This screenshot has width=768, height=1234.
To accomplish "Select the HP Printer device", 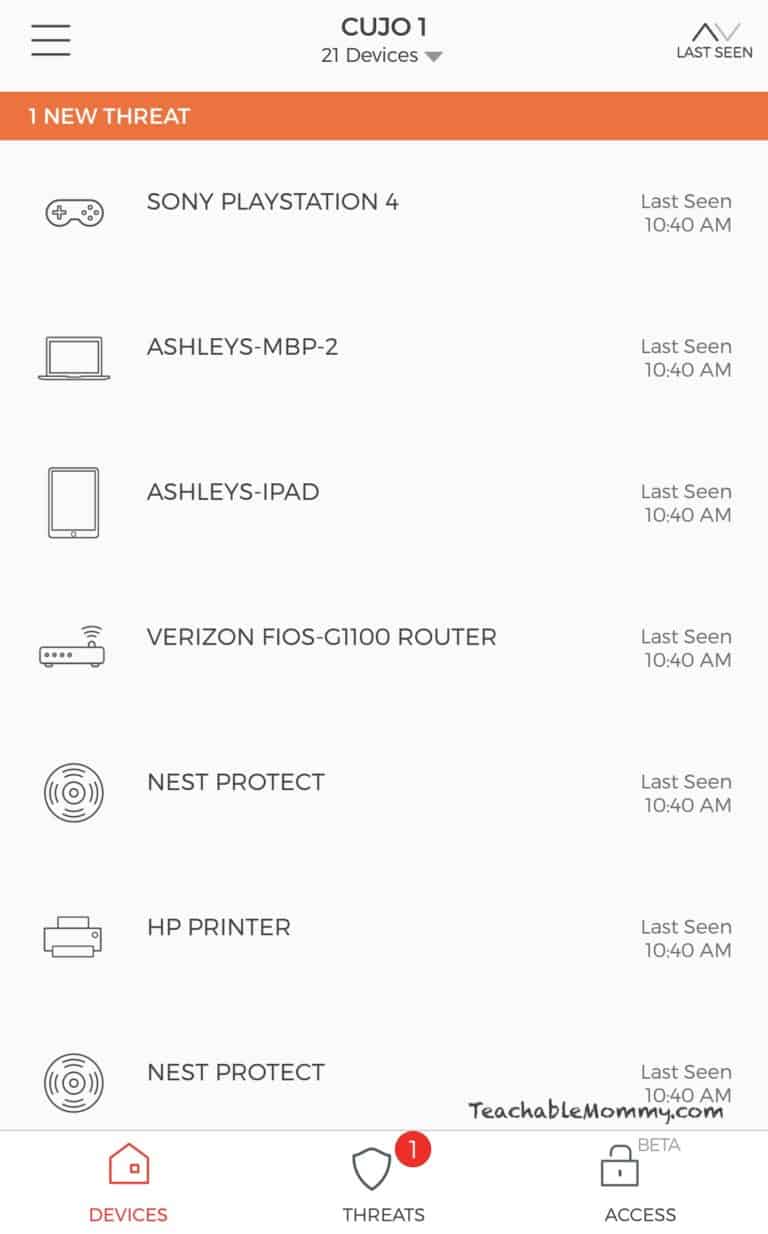I will (x=384, y=938).
